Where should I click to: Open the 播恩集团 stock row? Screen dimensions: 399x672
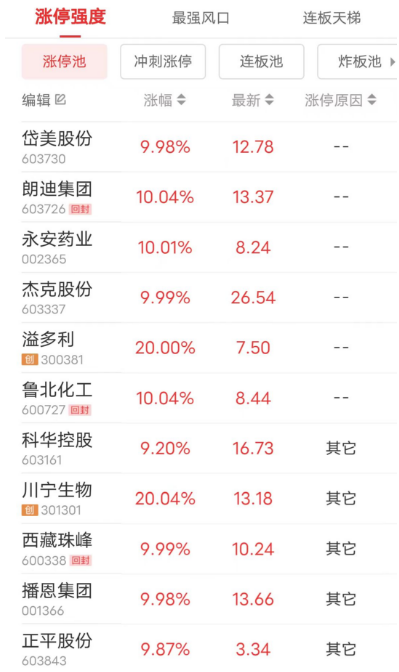pyautogui.click(x=209, y=599)
